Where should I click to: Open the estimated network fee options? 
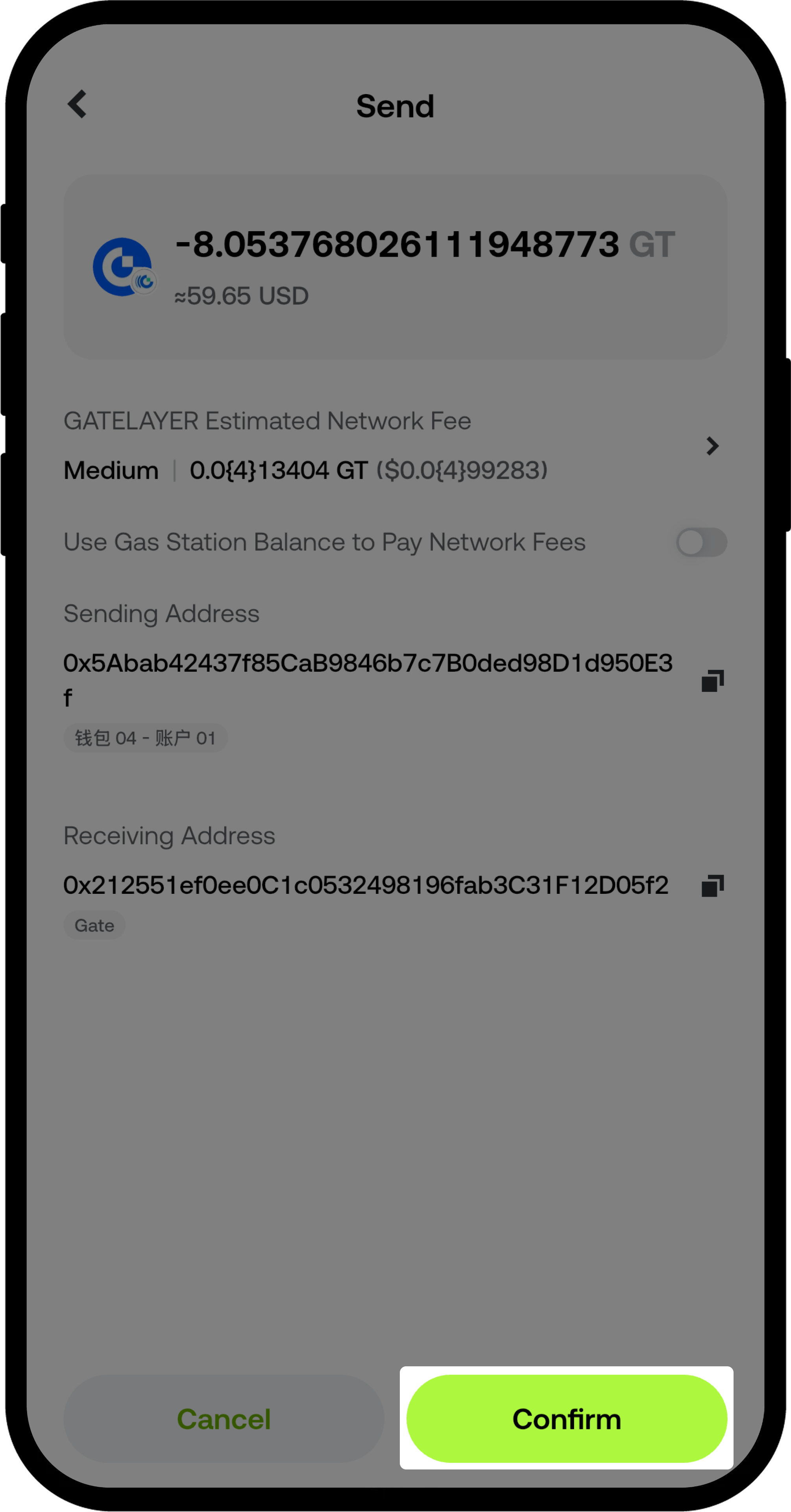pyautogui.click(x=712, y=446)
